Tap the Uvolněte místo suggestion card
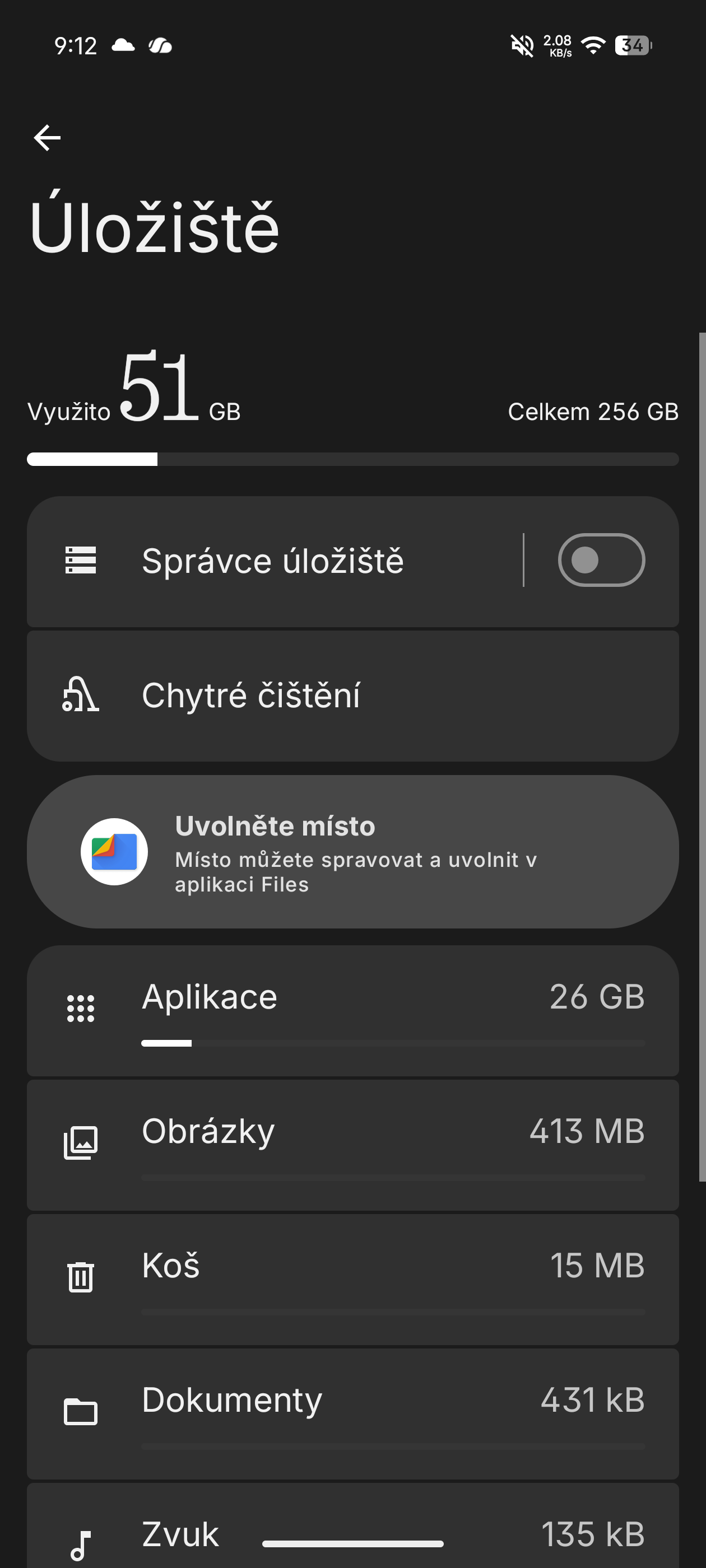The height and width of the screenshot is (1568, 706). (x=352, y=852)
